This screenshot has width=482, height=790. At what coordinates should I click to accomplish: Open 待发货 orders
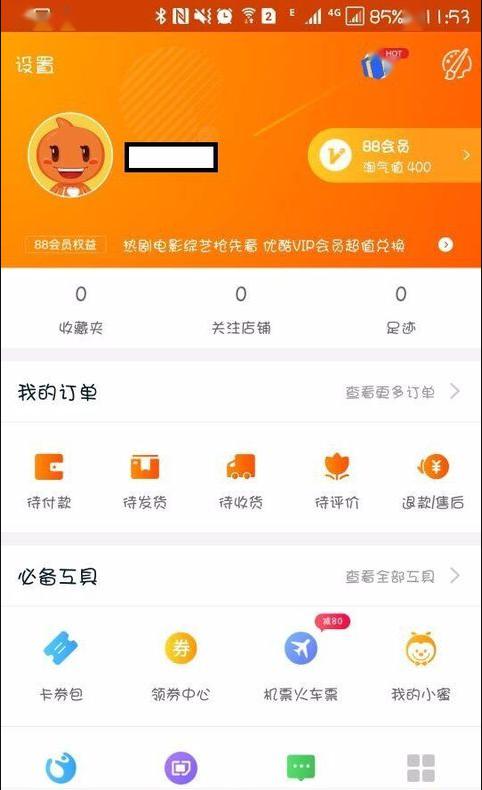pos(145,481)
